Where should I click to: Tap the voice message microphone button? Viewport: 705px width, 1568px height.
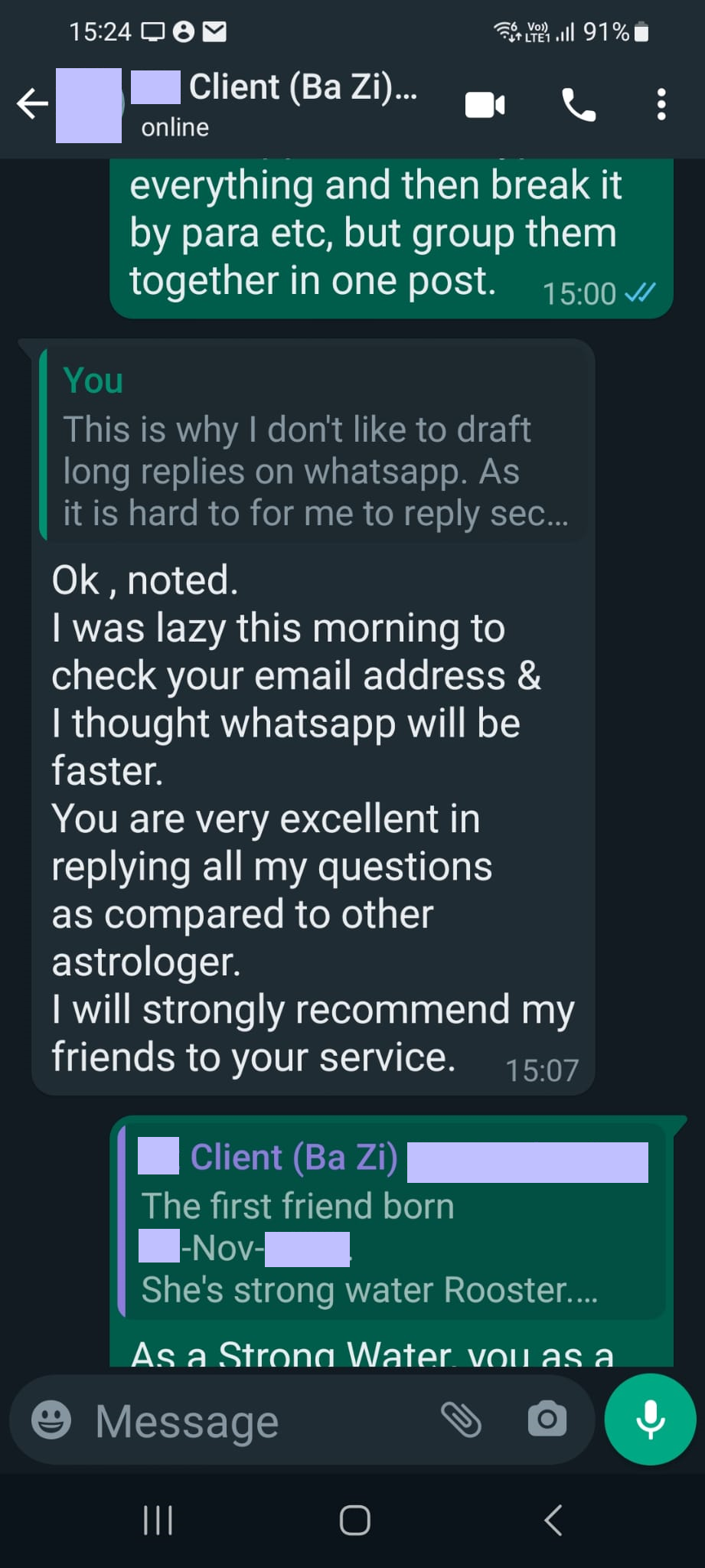click(650, 1419)
